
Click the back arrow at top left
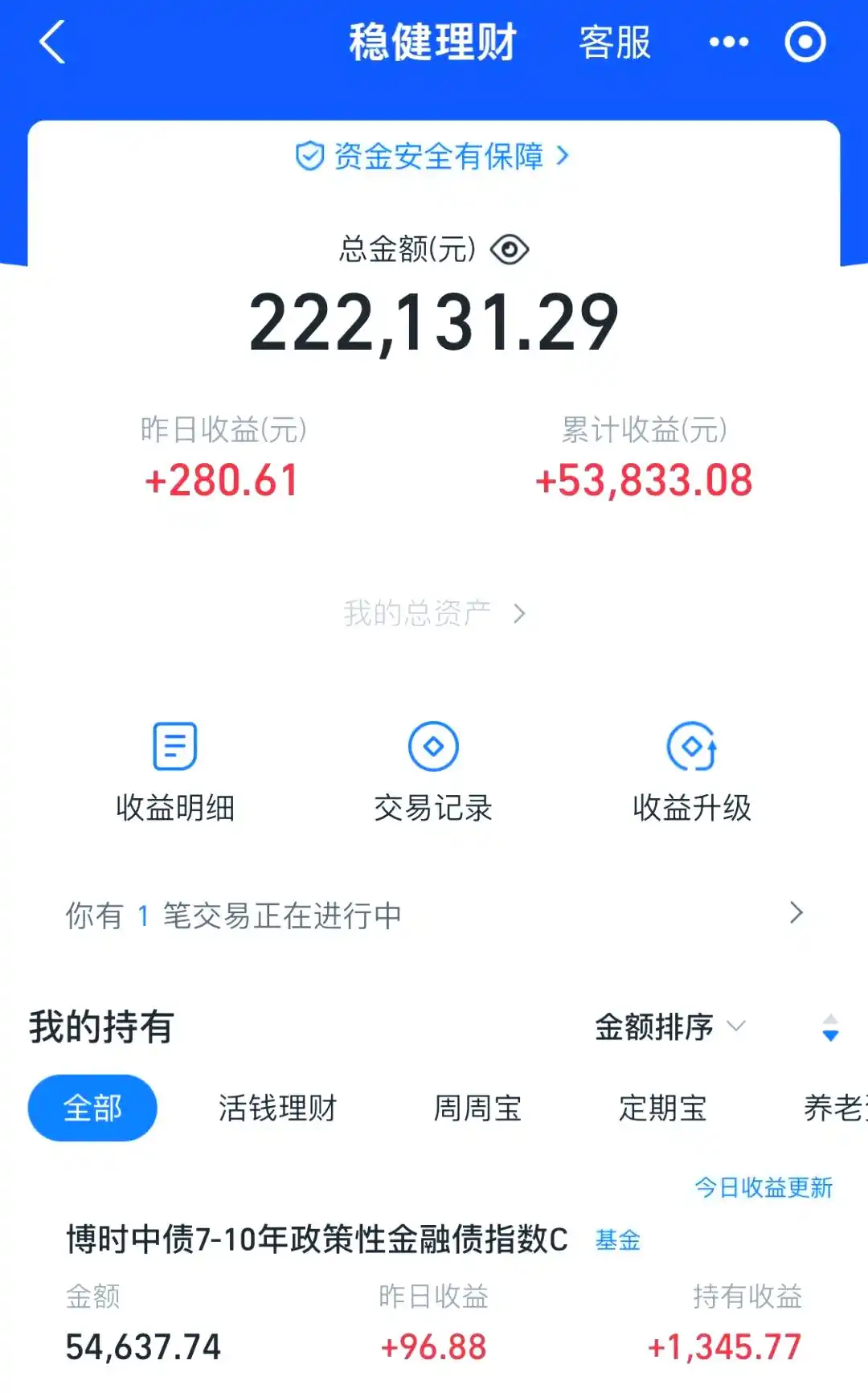point(53,42)
